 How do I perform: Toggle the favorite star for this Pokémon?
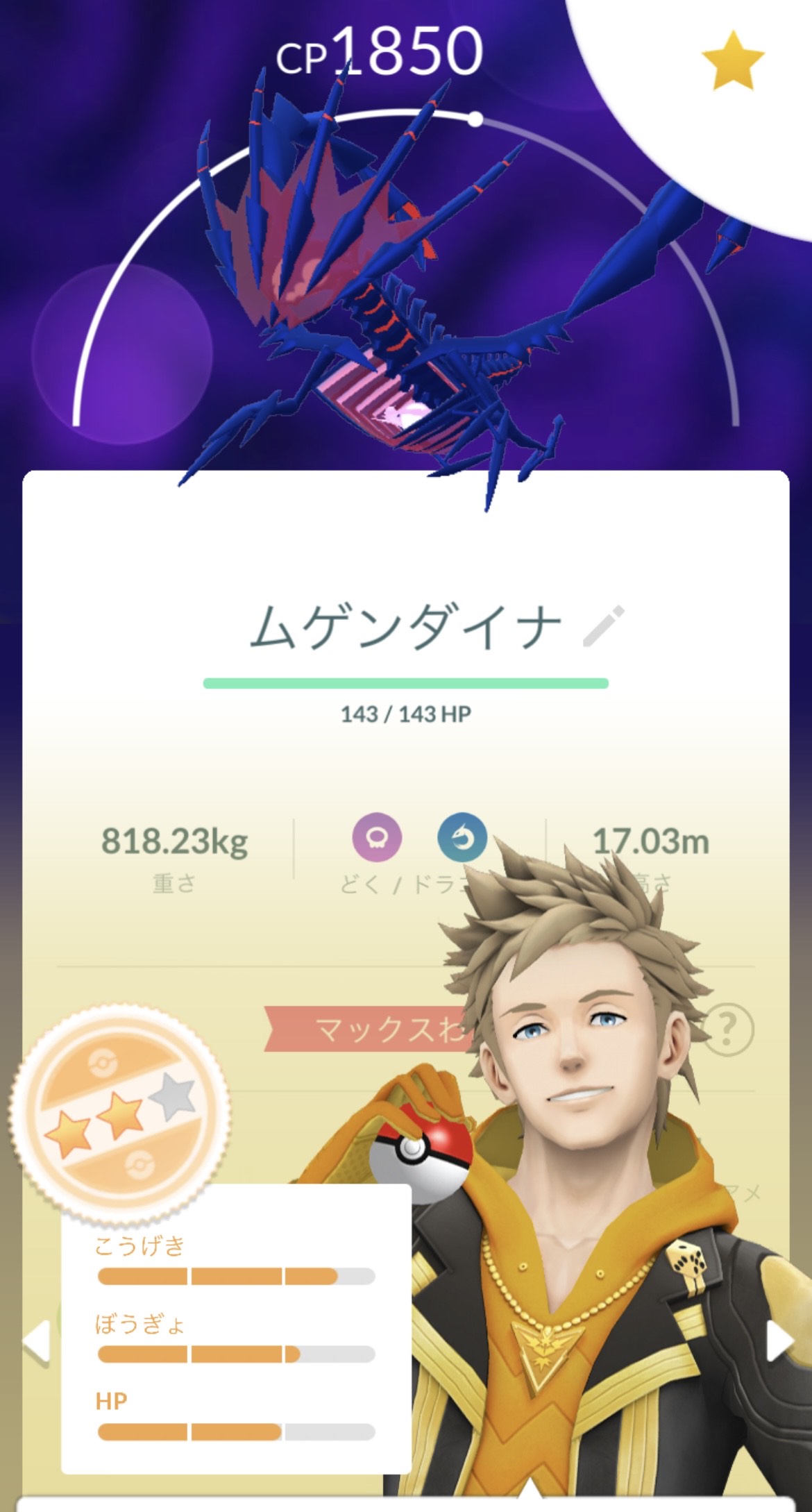tap(732, 60)
